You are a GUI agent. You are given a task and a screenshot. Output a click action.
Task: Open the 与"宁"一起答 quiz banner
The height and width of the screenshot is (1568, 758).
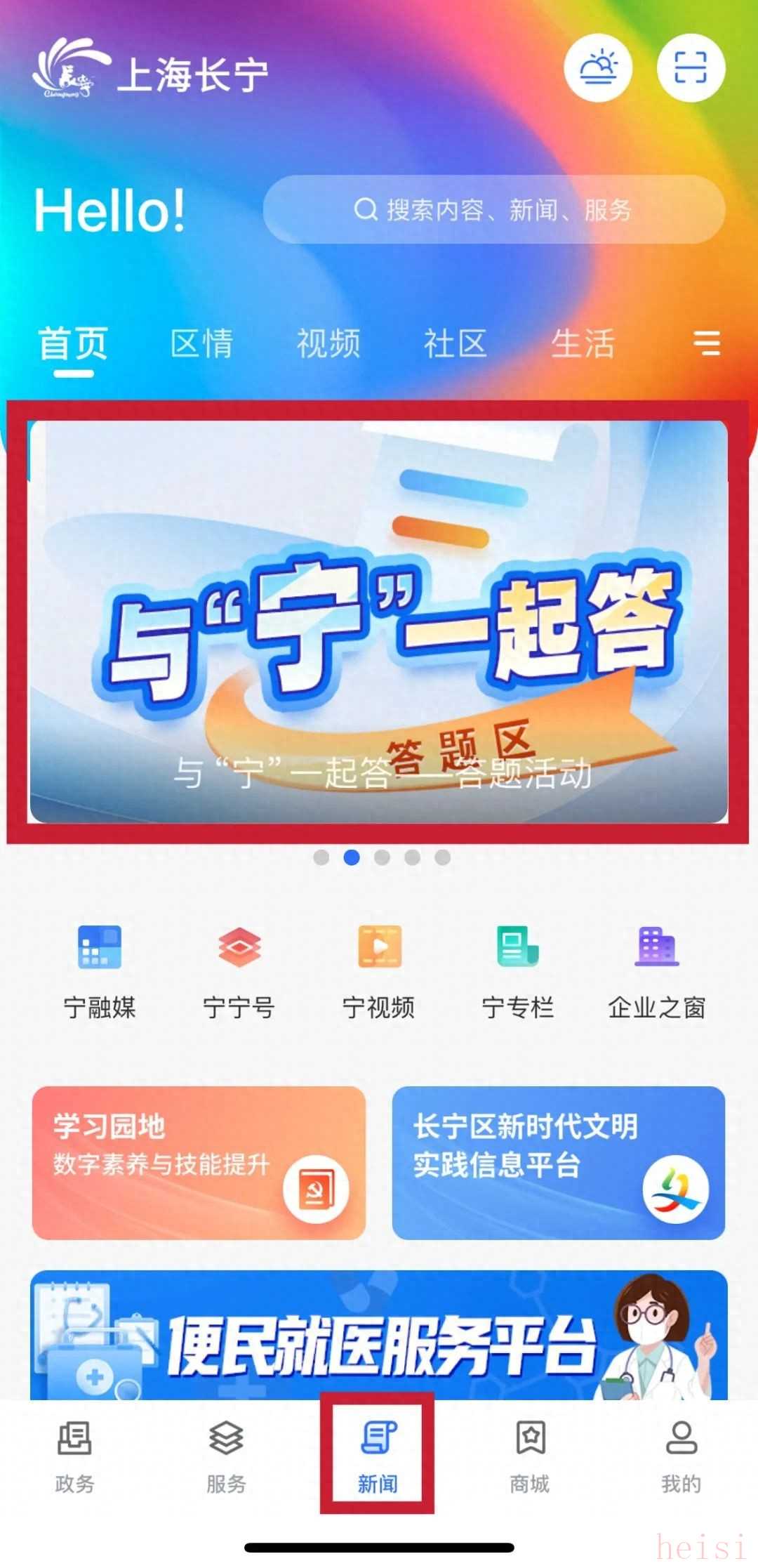(378, 621)
